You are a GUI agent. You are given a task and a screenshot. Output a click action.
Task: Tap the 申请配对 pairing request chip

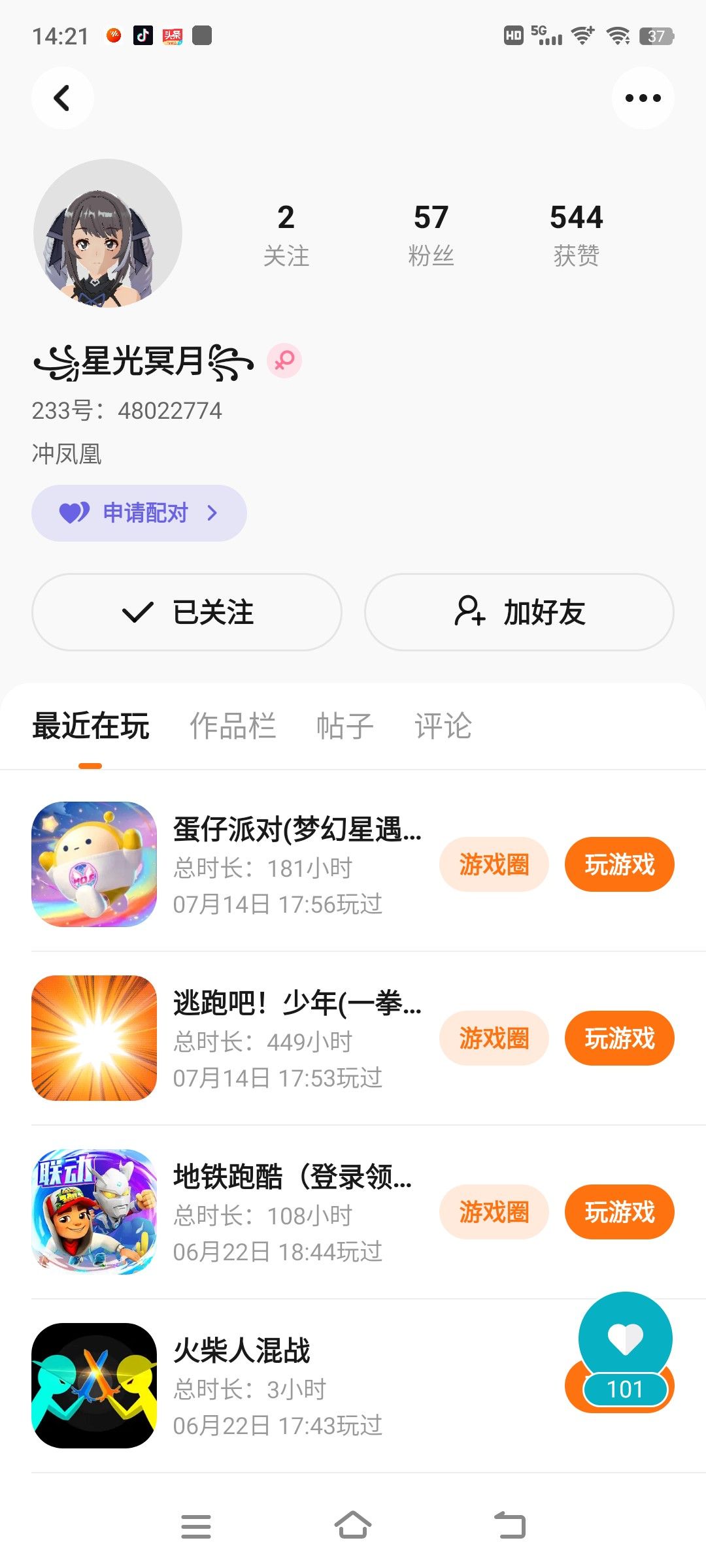(x=139, y=513)
